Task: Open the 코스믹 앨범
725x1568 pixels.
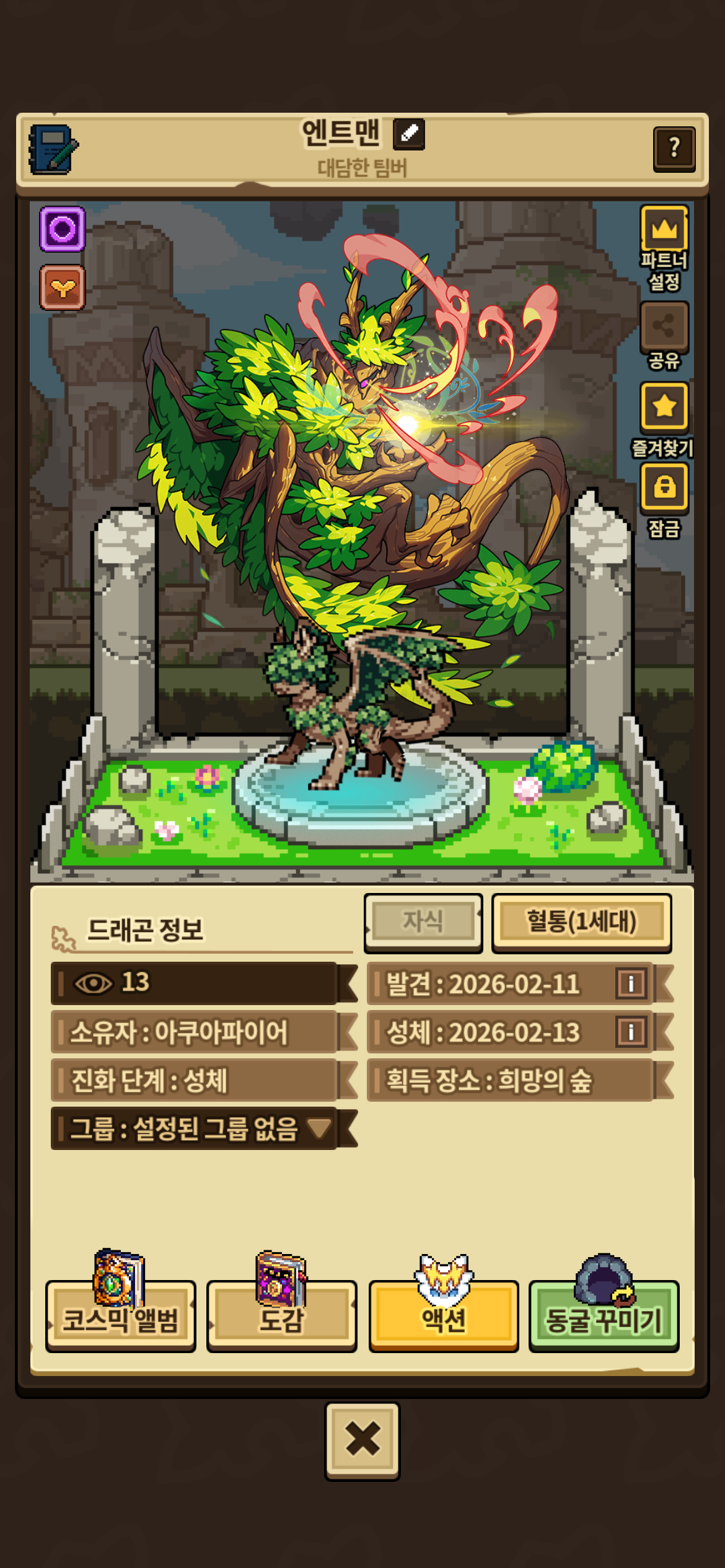Action: pyautogui.click(x=121, y=1315)
